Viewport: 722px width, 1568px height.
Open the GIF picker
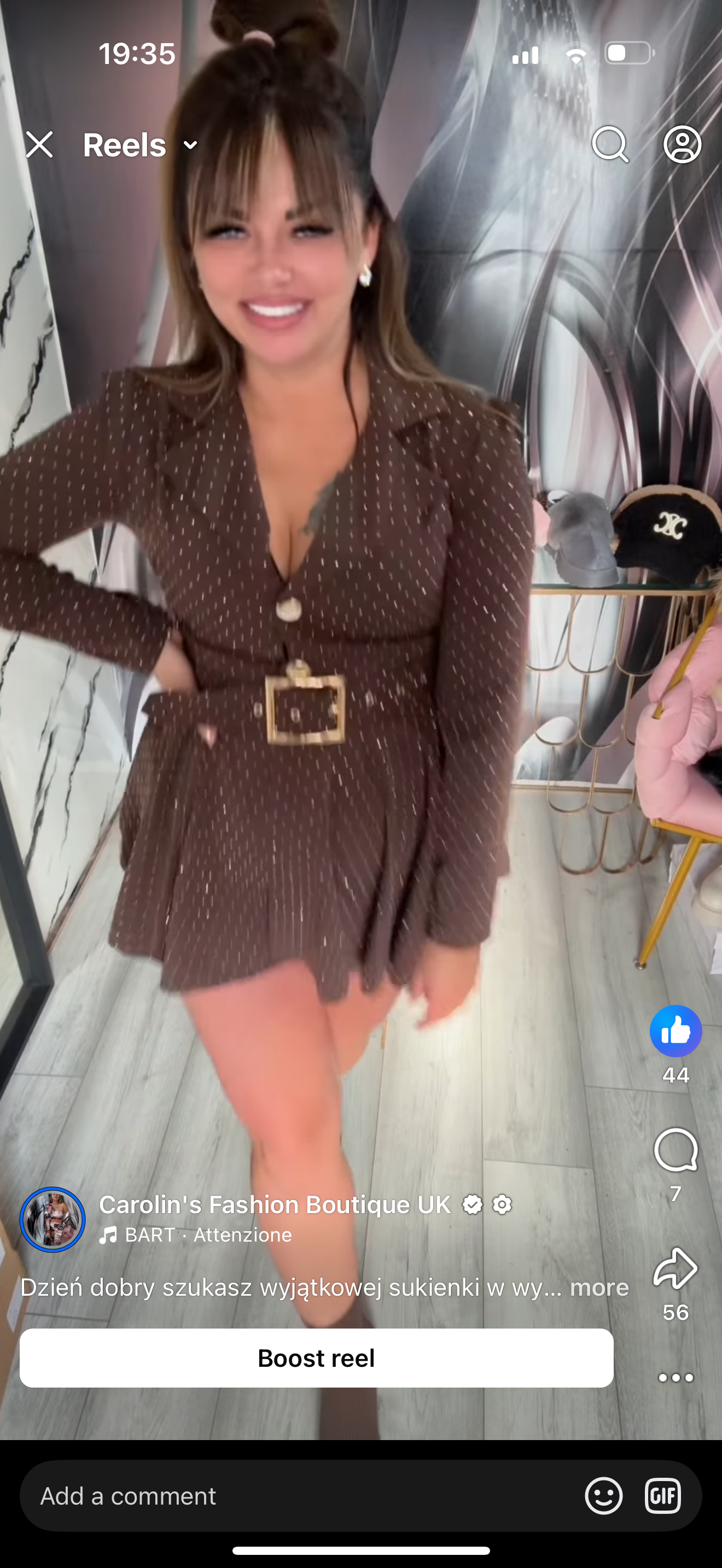(662, 1496)
